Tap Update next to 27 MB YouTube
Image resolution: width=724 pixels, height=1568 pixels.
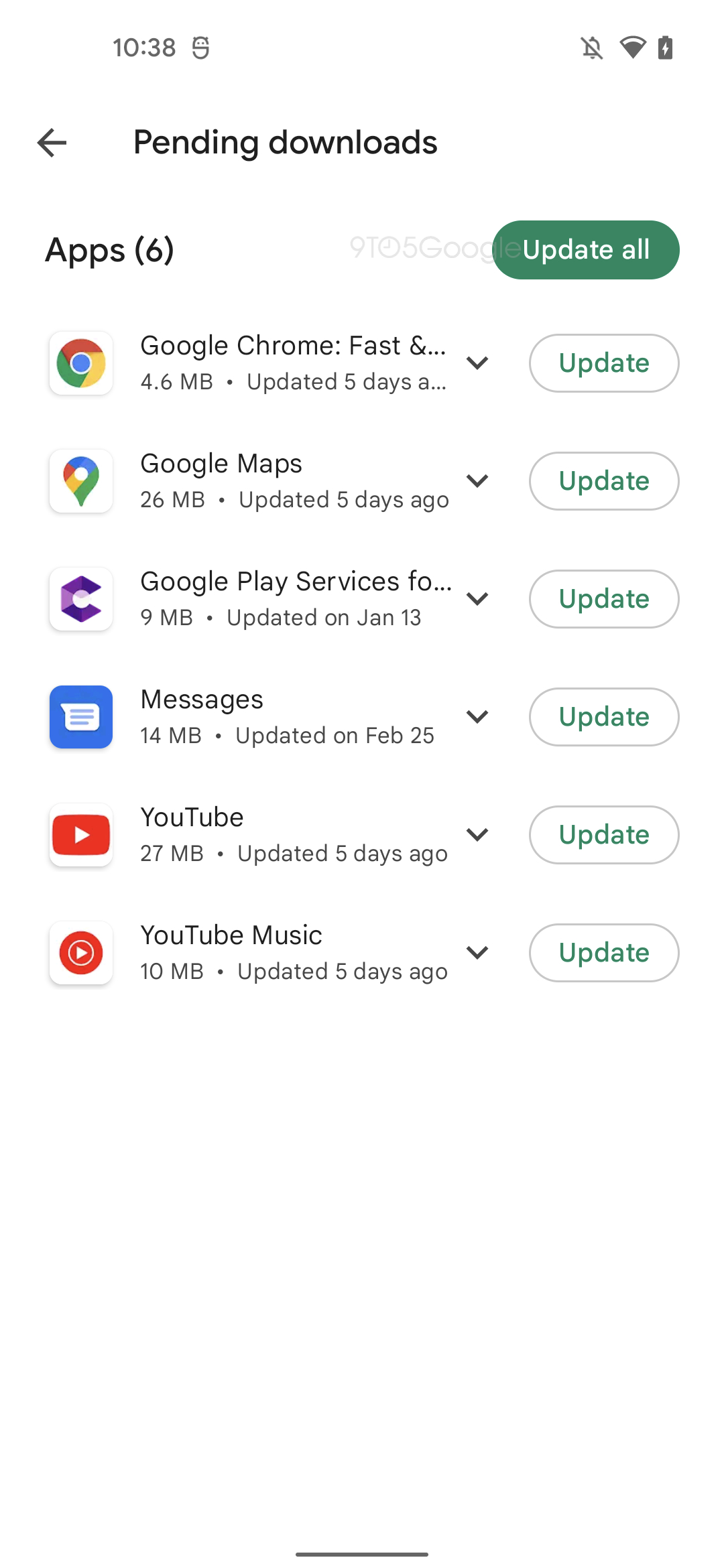[603, 835]
